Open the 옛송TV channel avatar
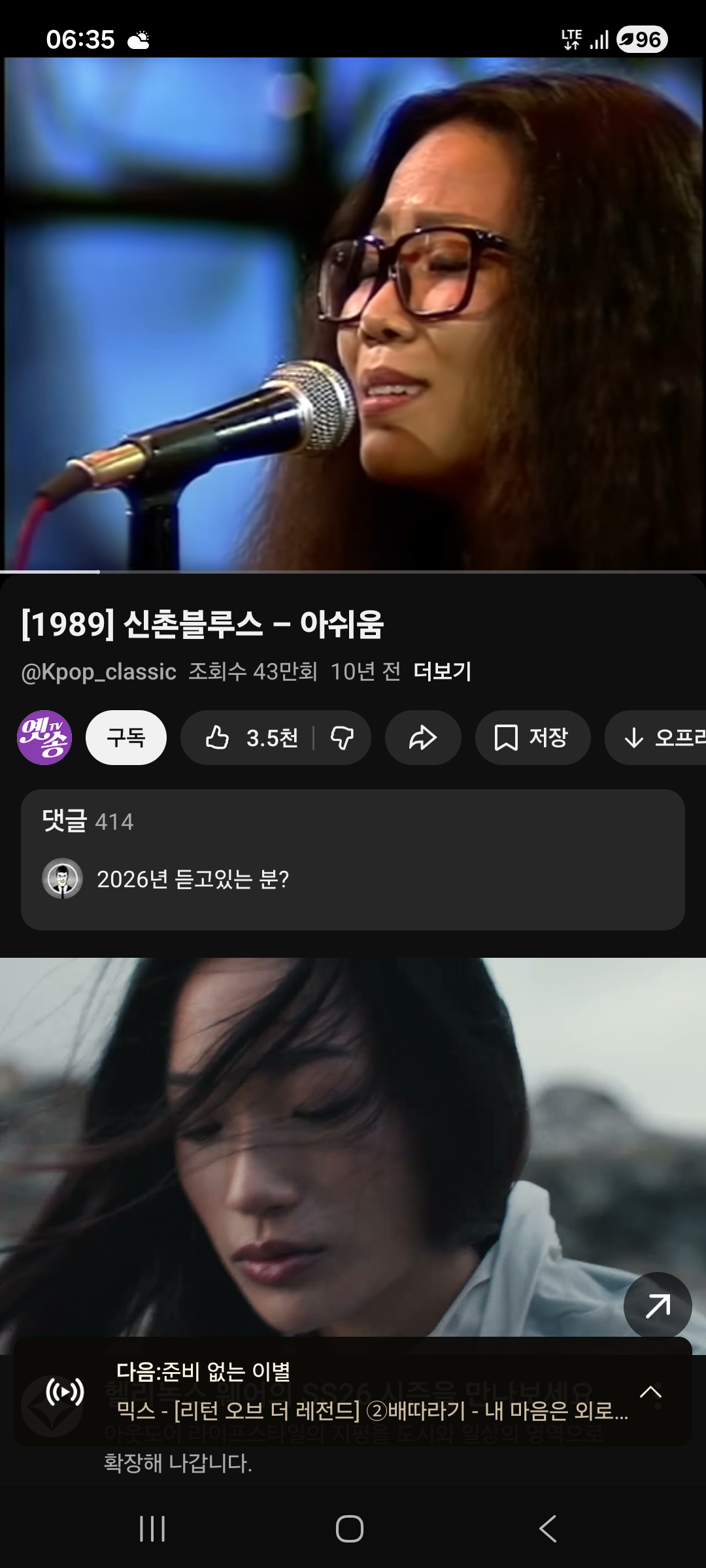Viewport: 706px width, 1568px height. tap(44, 738)
